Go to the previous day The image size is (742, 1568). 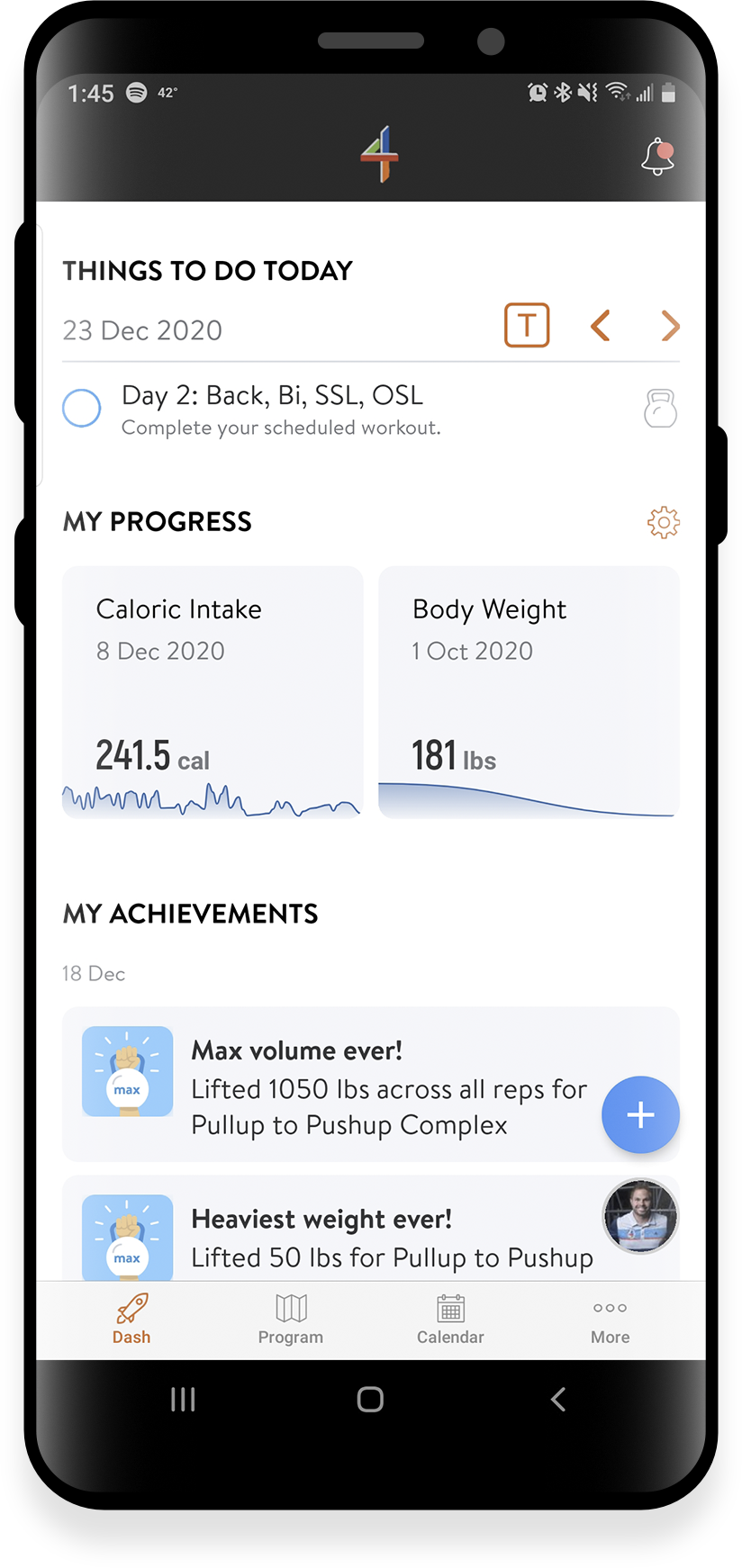point(601,326)
